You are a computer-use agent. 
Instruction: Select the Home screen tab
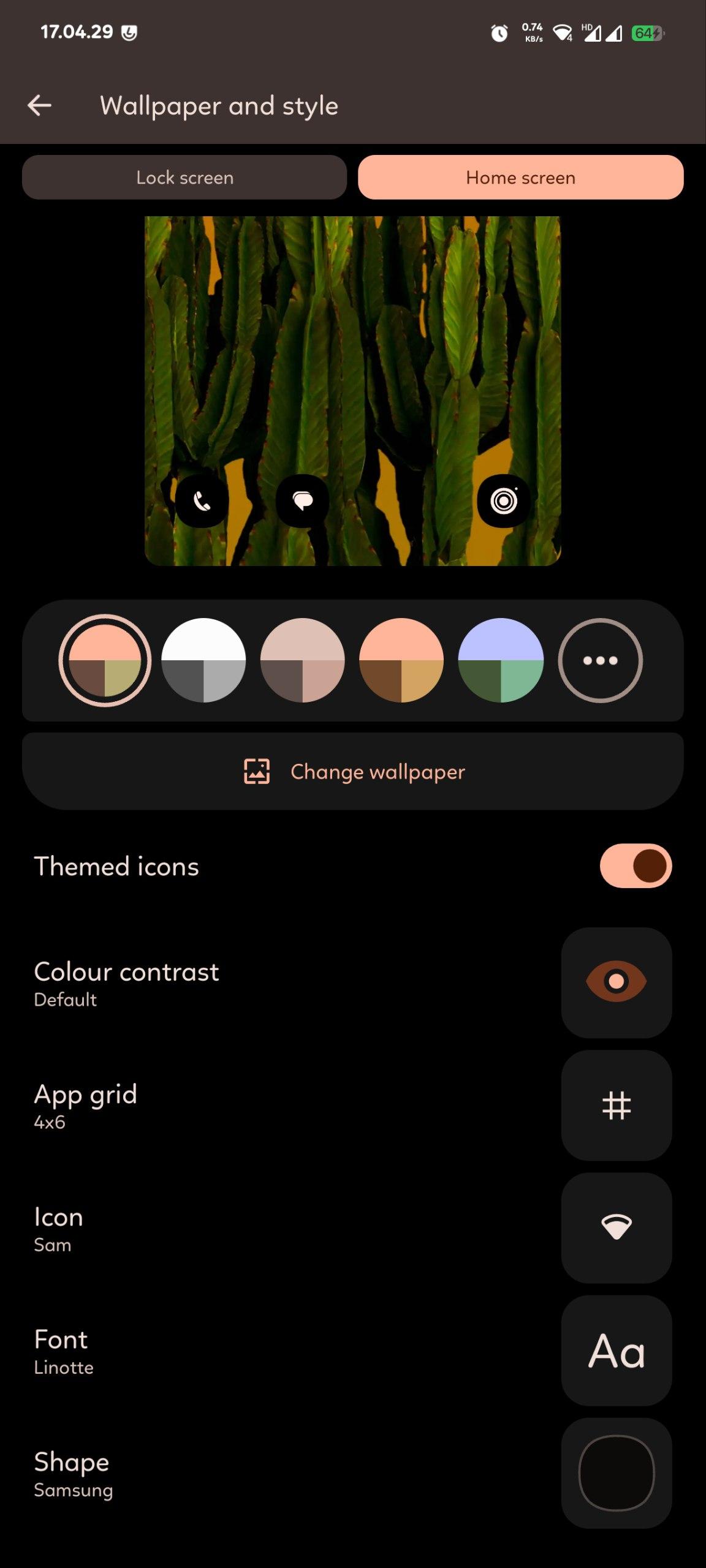(x=520, y=178)
